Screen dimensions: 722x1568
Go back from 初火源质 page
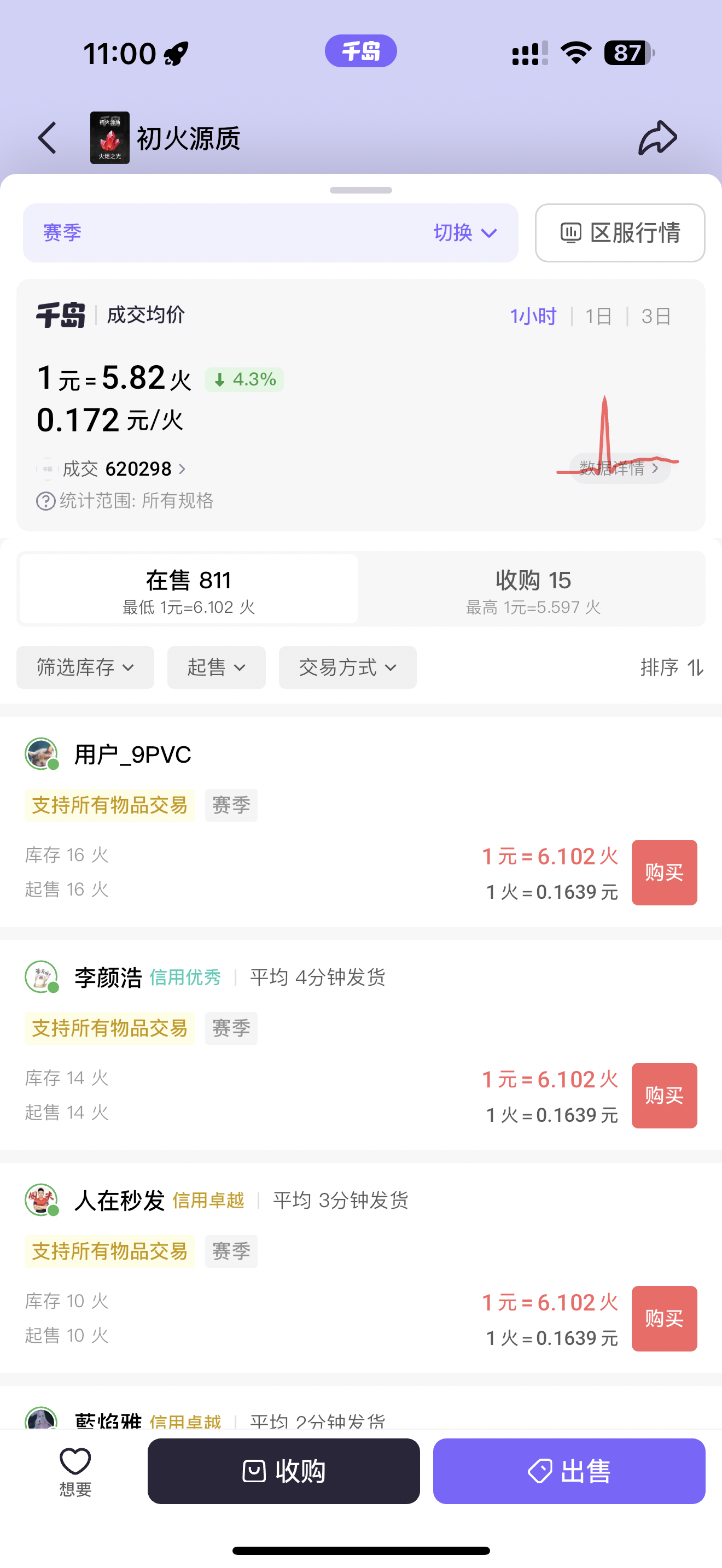click(48, 138)
